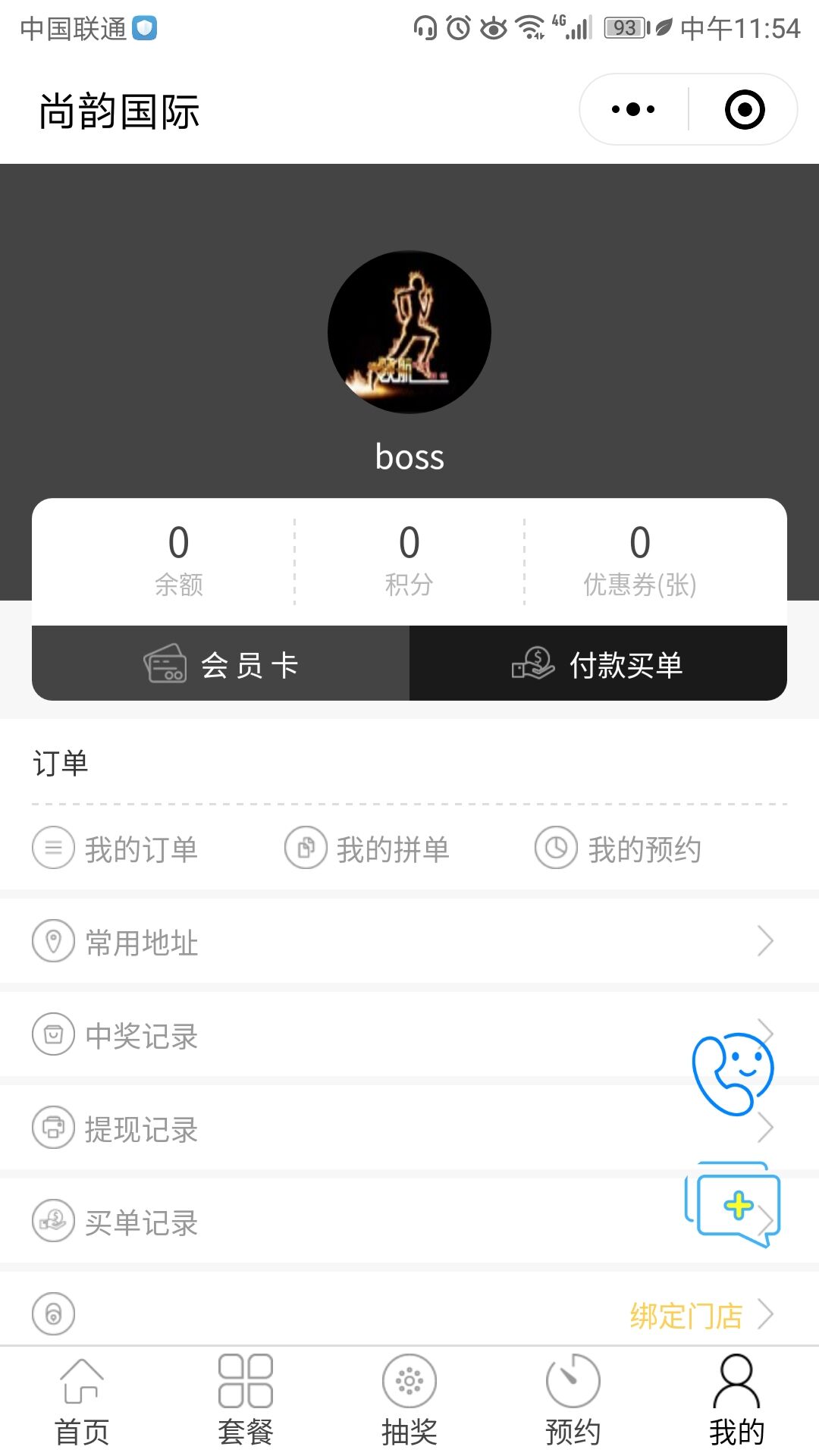The image size is (819, 1456).
Task: Open 提现记录 withdrawal records
Action: (141, 1128)
